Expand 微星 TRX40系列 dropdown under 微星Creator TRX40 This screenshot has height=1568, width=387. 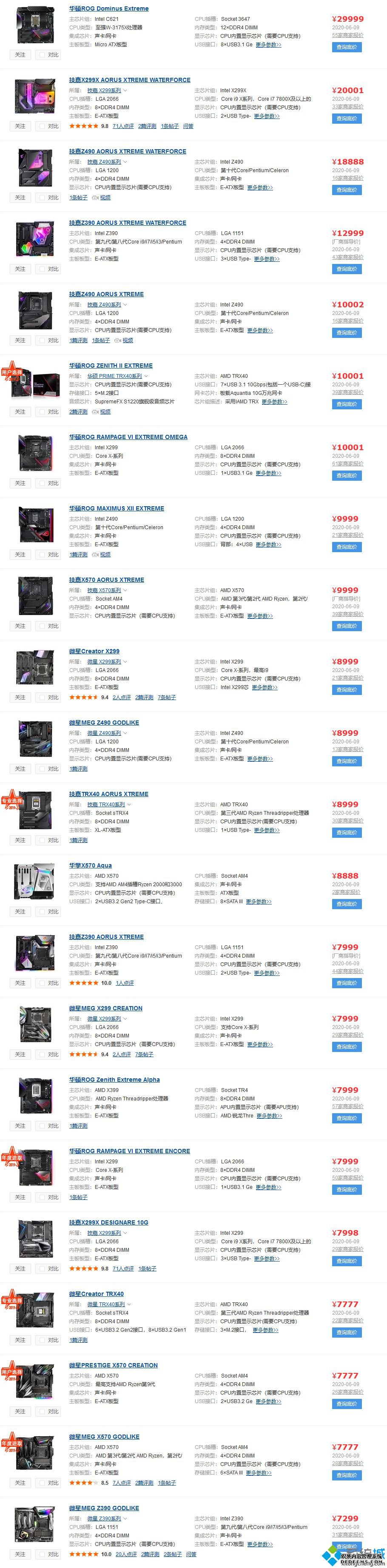pyautogui.click(x=129, y=1304)
